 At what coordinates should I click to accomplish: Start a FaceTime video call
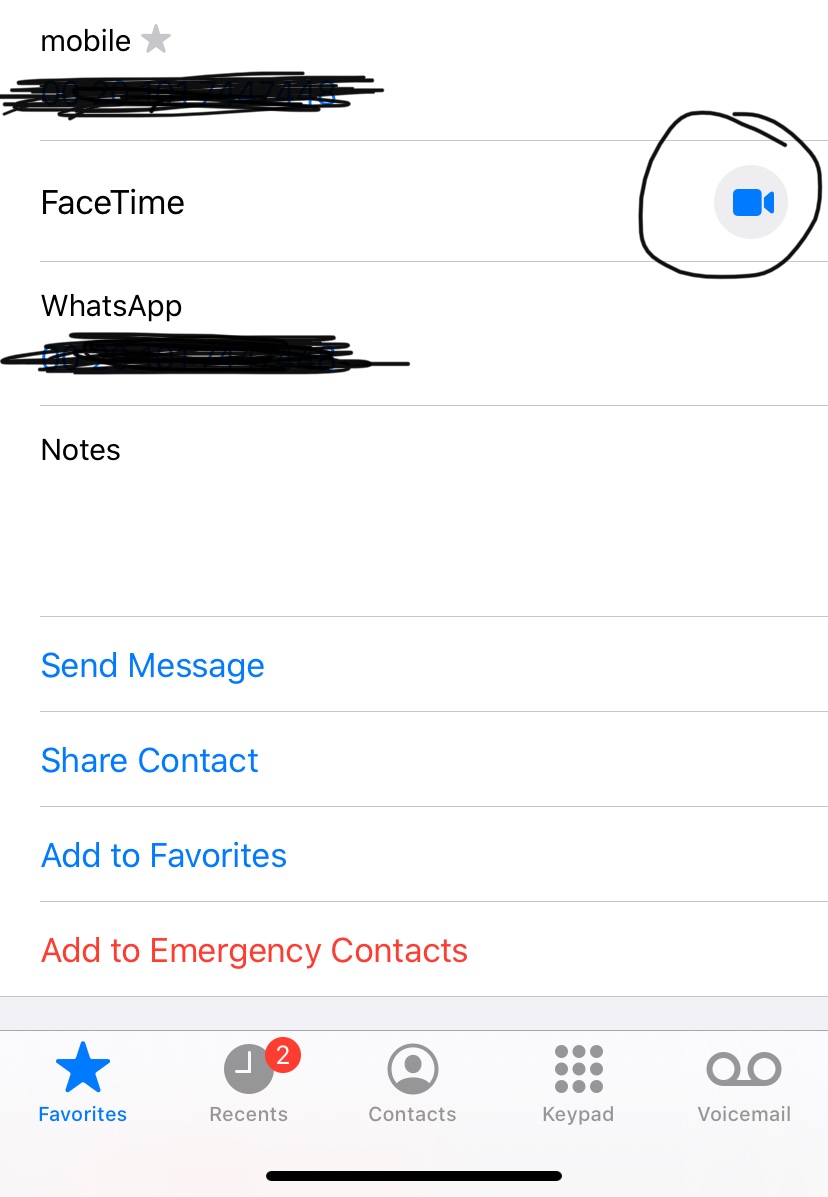(x=751, y=203)
